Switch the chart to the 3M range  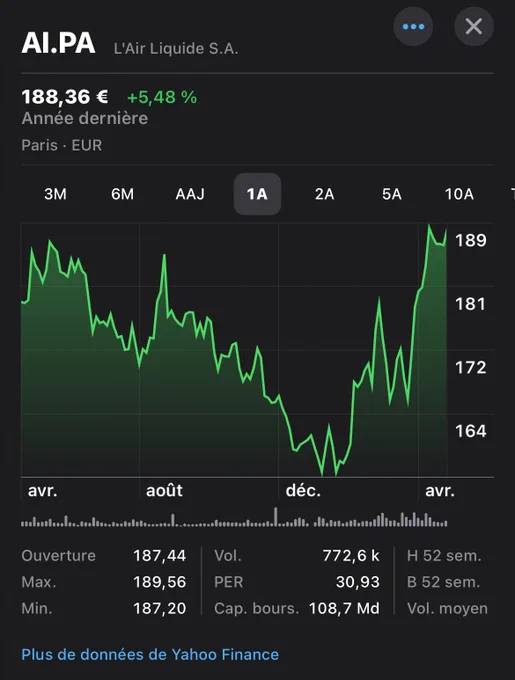click(55, 194)
